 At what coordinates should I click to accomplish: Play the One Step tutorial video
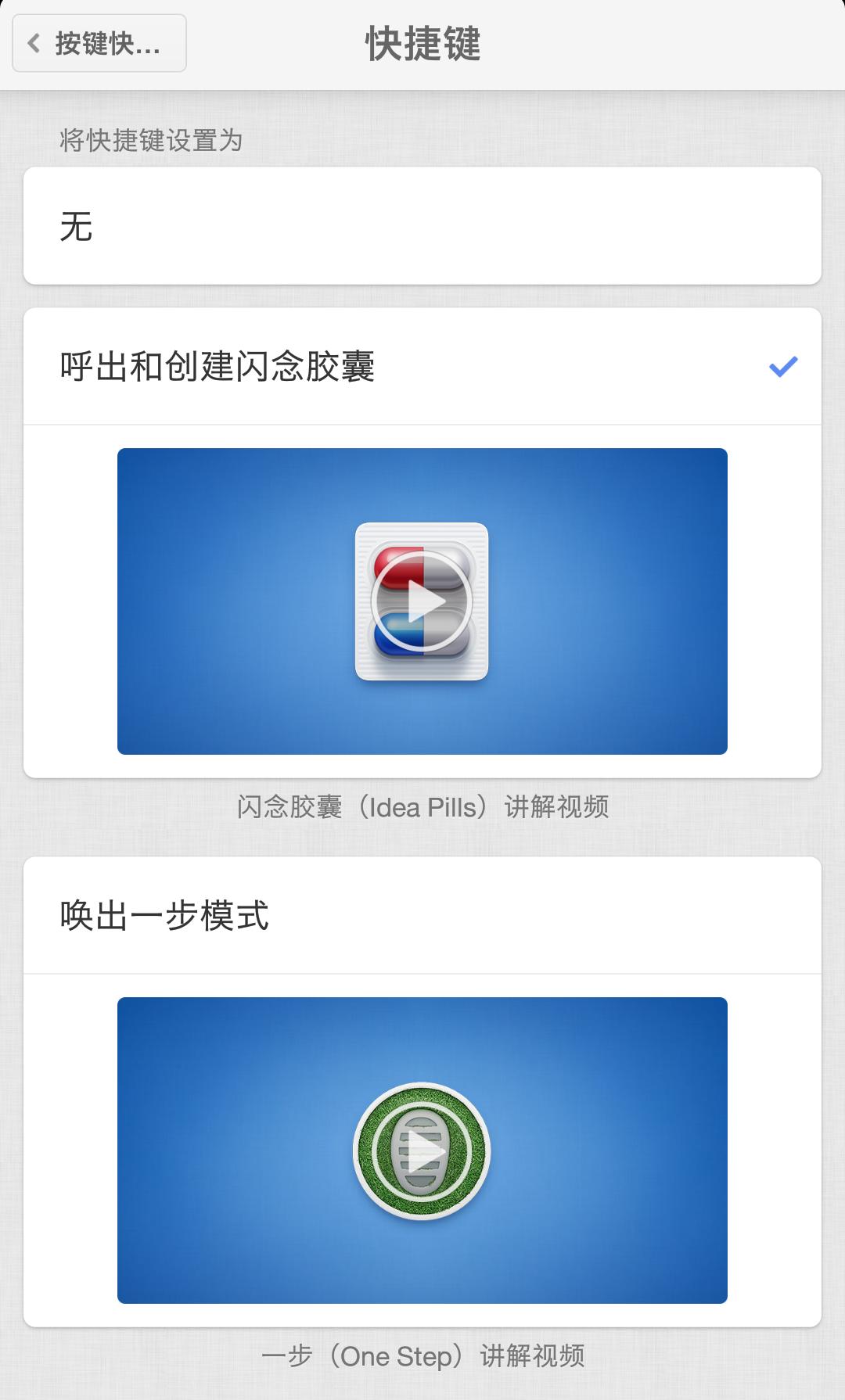pos(422,1151)
